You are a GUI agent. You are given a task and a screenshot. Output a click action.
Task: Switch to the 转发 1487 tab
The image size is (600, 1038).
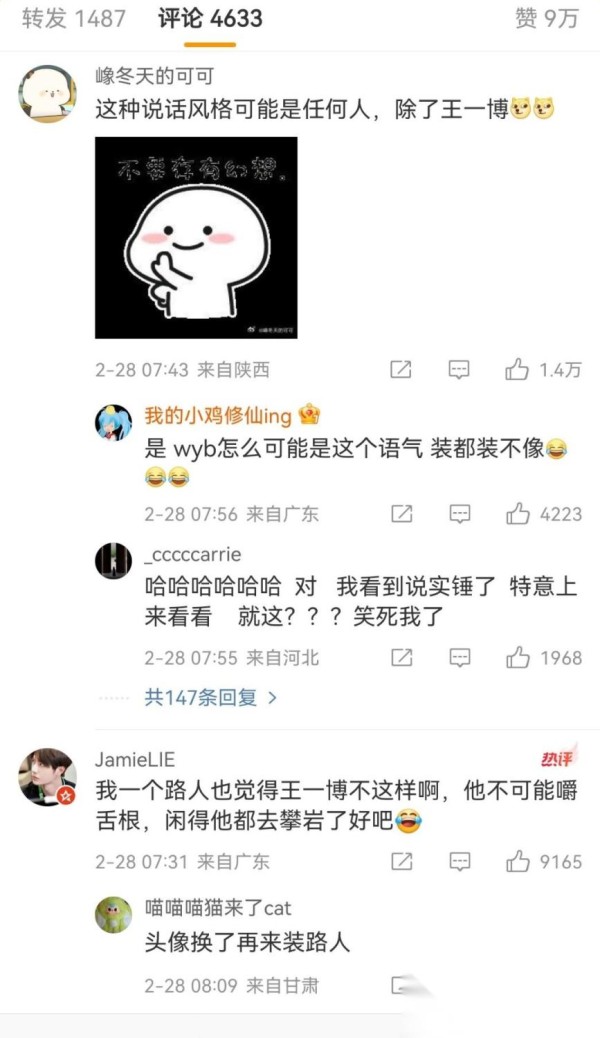point(74,19)
